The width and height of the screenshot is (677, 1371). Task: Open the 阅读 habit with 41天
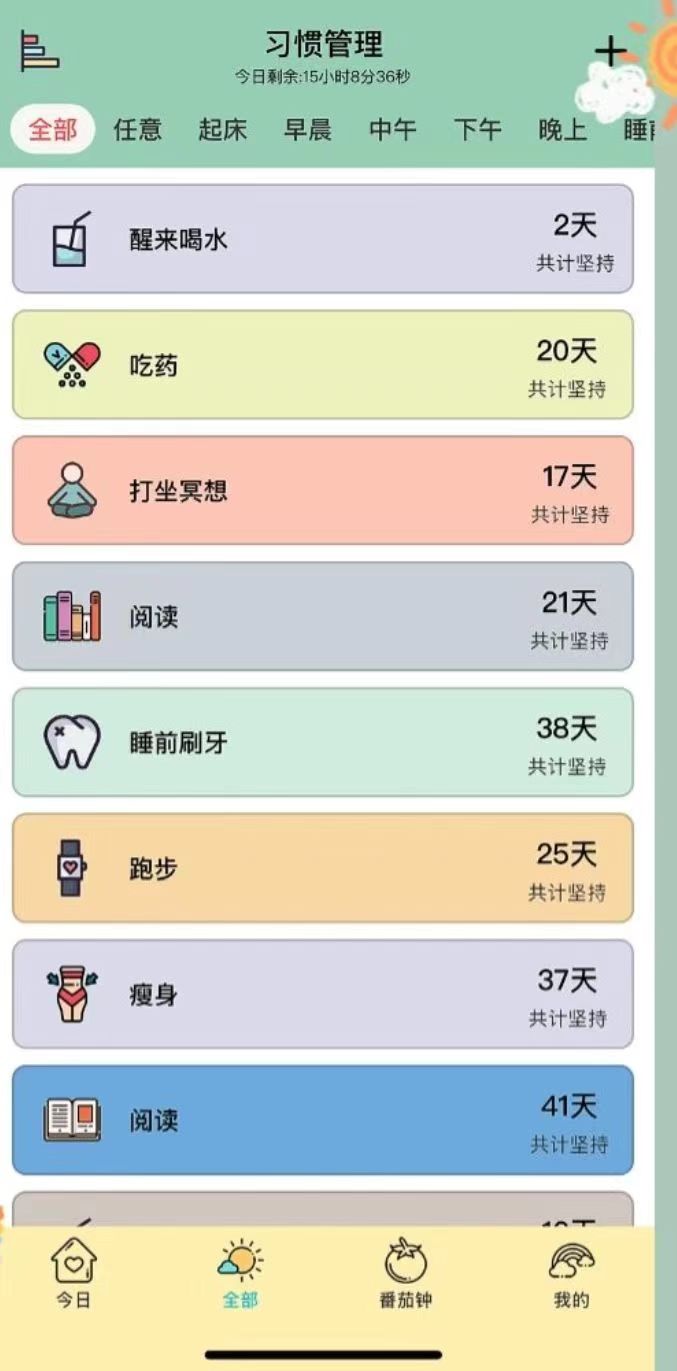[x=322, y=1120]
